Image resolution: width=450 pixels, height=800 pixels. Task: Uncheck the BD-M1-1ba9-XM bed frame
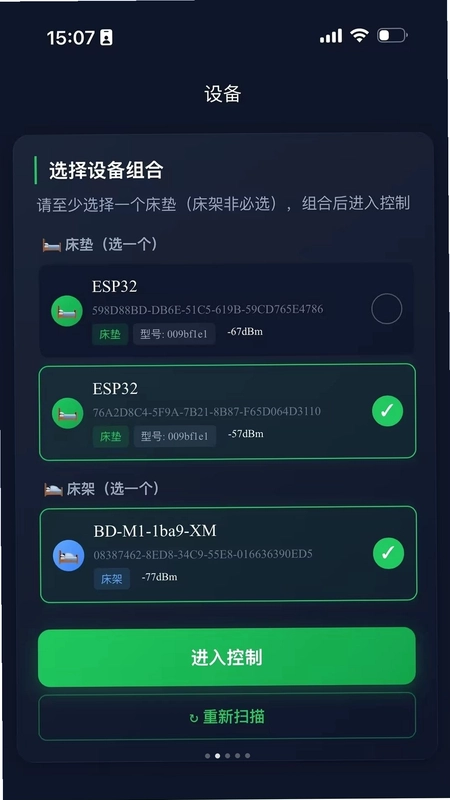click(x=388, y=553)
